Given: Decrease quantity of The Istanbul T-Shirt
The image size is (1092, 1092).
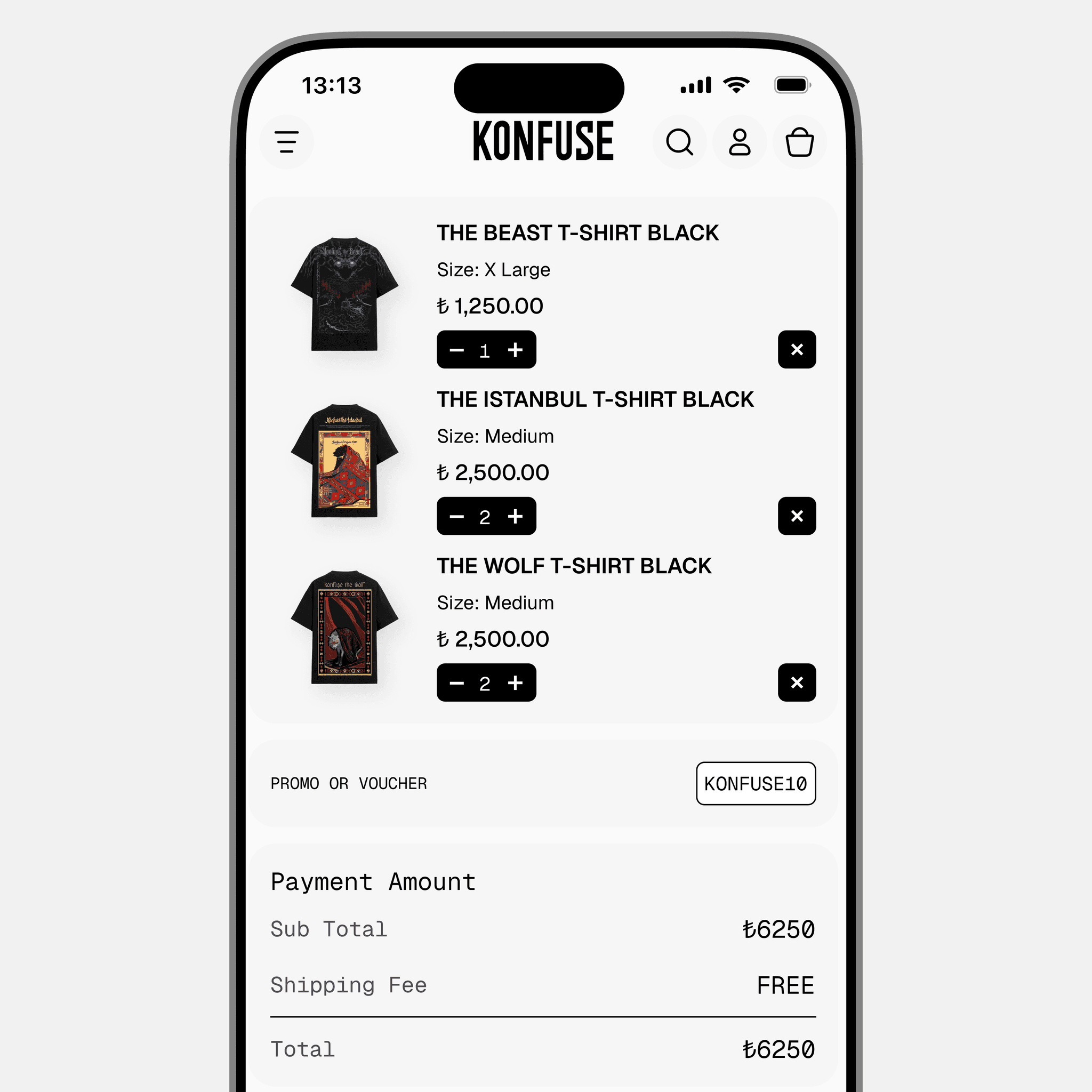Looking at the screenshot, I should pyautogui.click(x=457, y=516).
